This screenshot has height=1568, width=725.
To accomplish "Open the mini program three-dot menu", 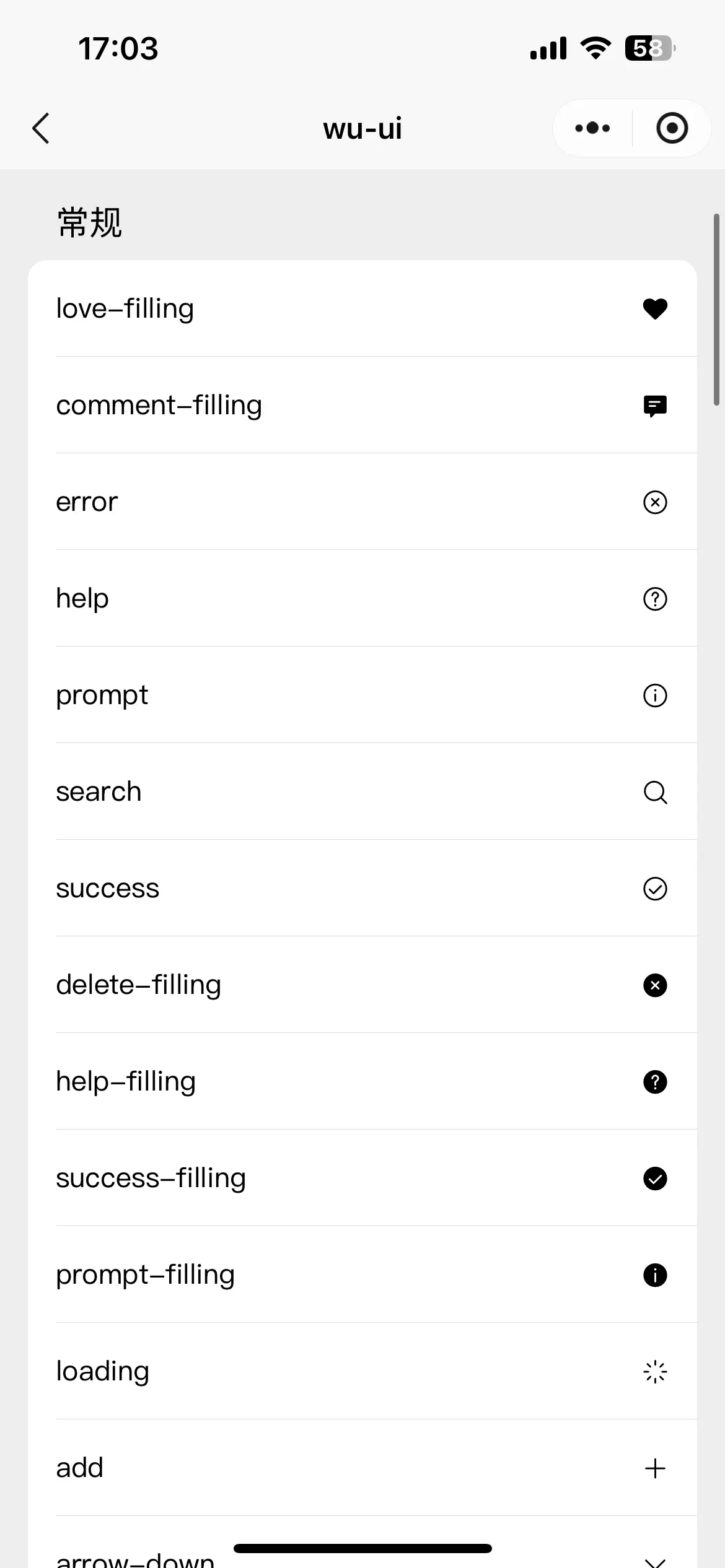I will click(592, 128).
